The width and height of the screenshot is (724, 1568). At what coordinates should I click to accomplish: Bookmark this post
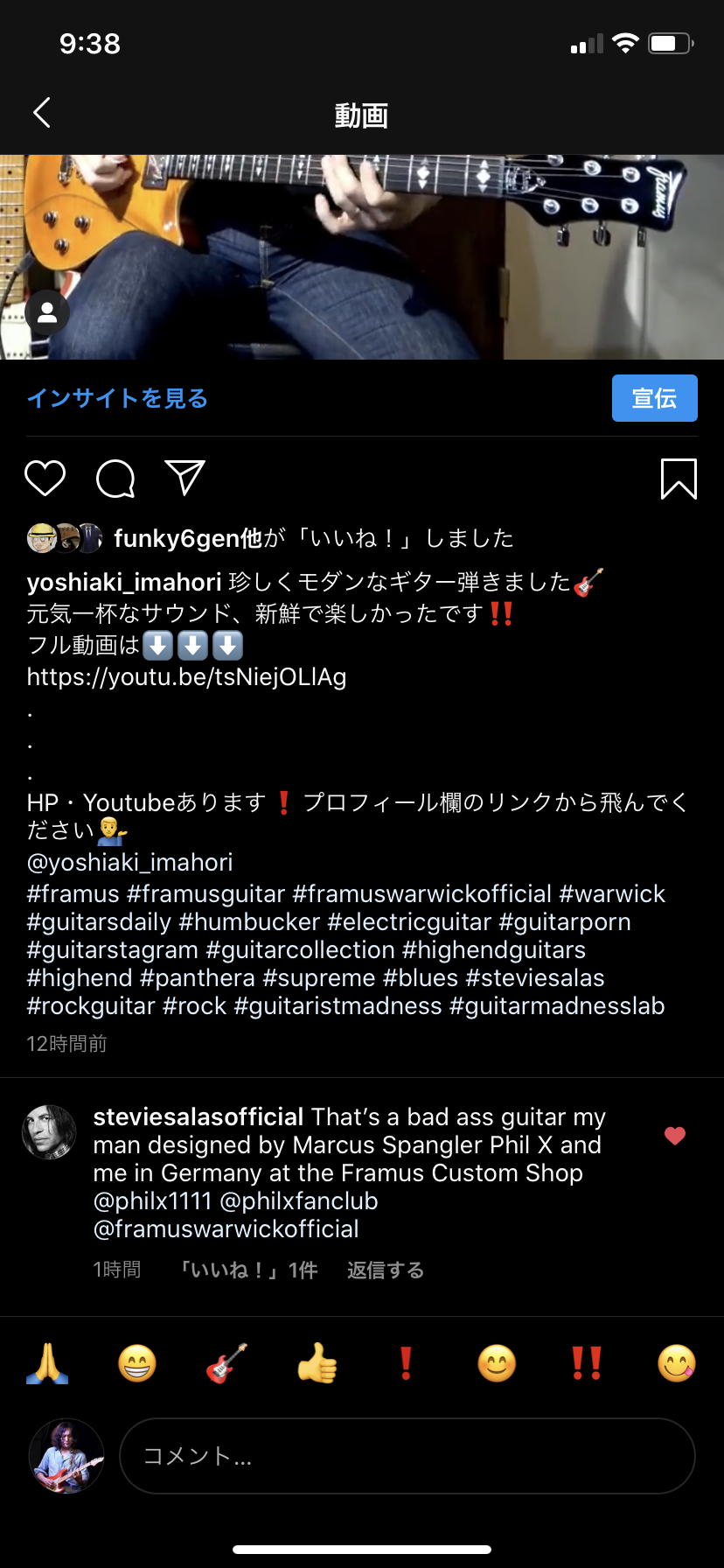click(679, 479)
